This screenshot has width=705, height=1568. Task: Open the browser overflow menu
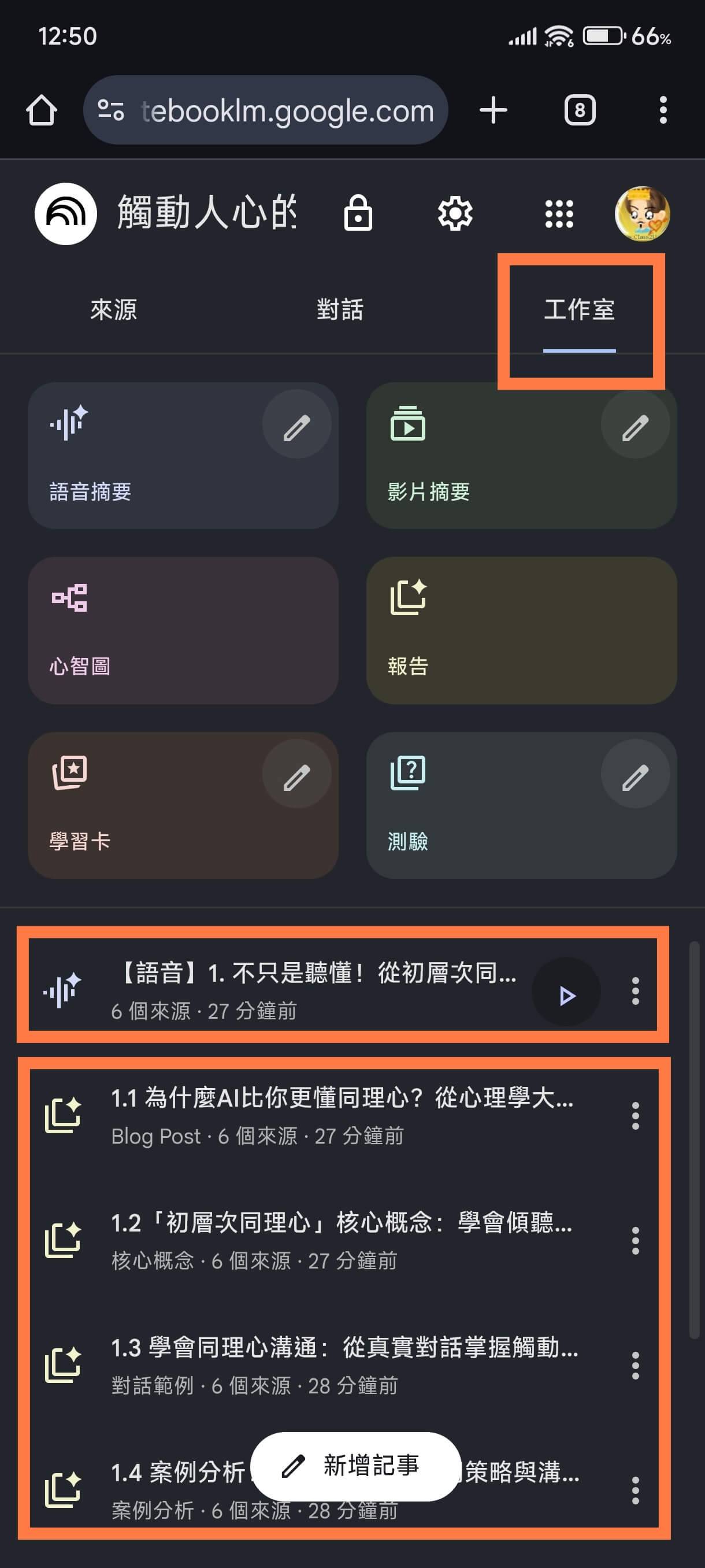point(663,111)
